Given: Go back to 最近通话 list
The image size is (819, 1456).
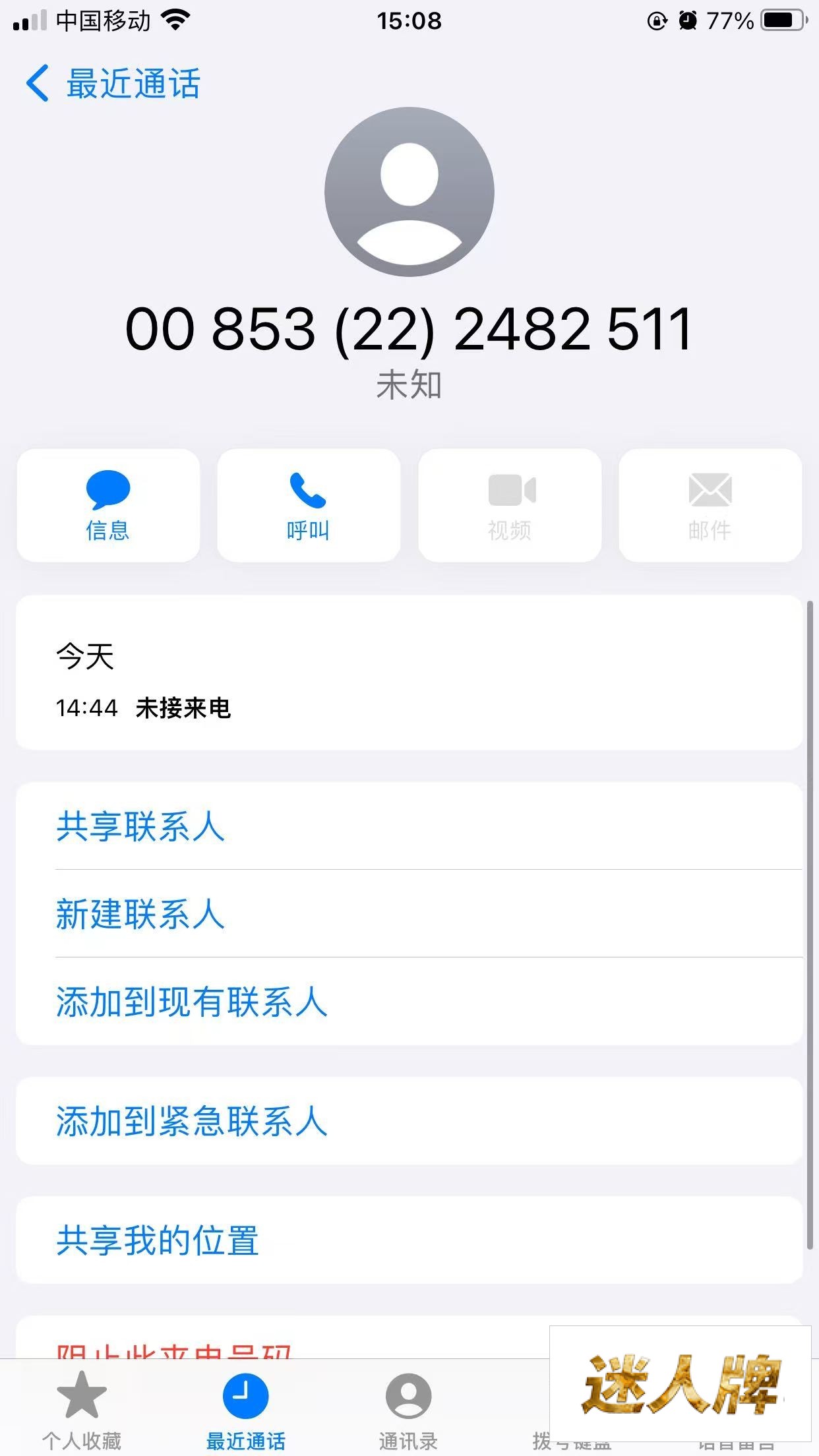Looking at the screenshot, I should point(112,84).
